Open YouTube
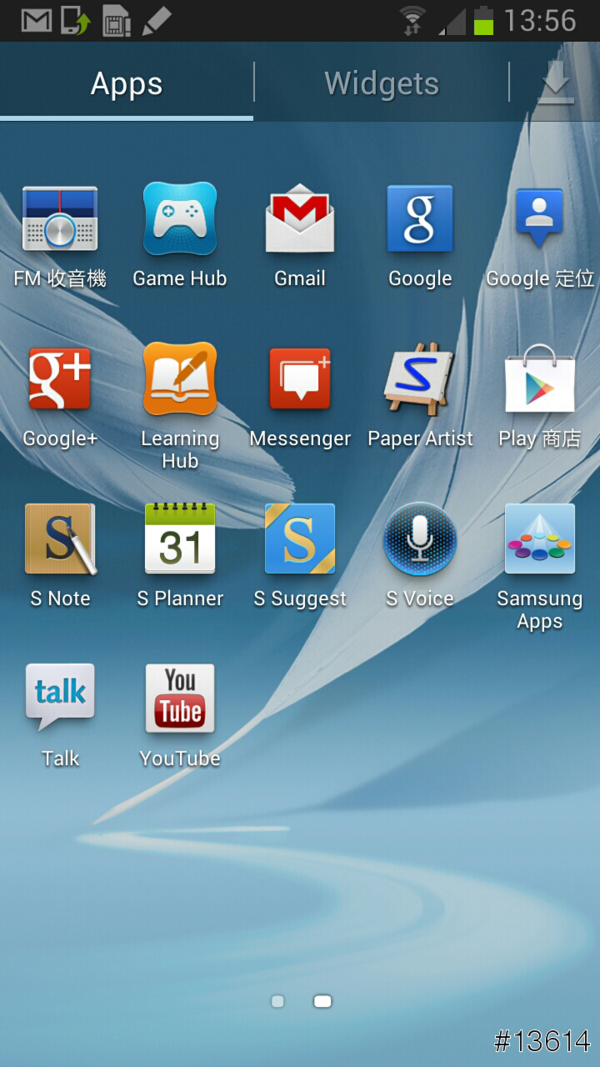This screenshot has width=600, height=1067. [x=180, y=699]
